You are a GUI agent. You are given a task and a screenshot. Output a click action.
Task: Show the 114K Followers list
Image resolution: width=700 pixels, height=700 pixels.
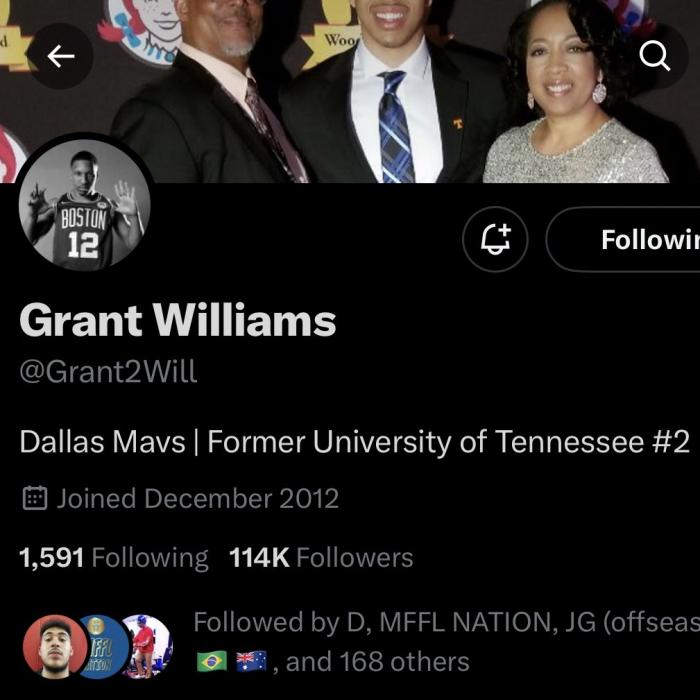click(321, 558)
